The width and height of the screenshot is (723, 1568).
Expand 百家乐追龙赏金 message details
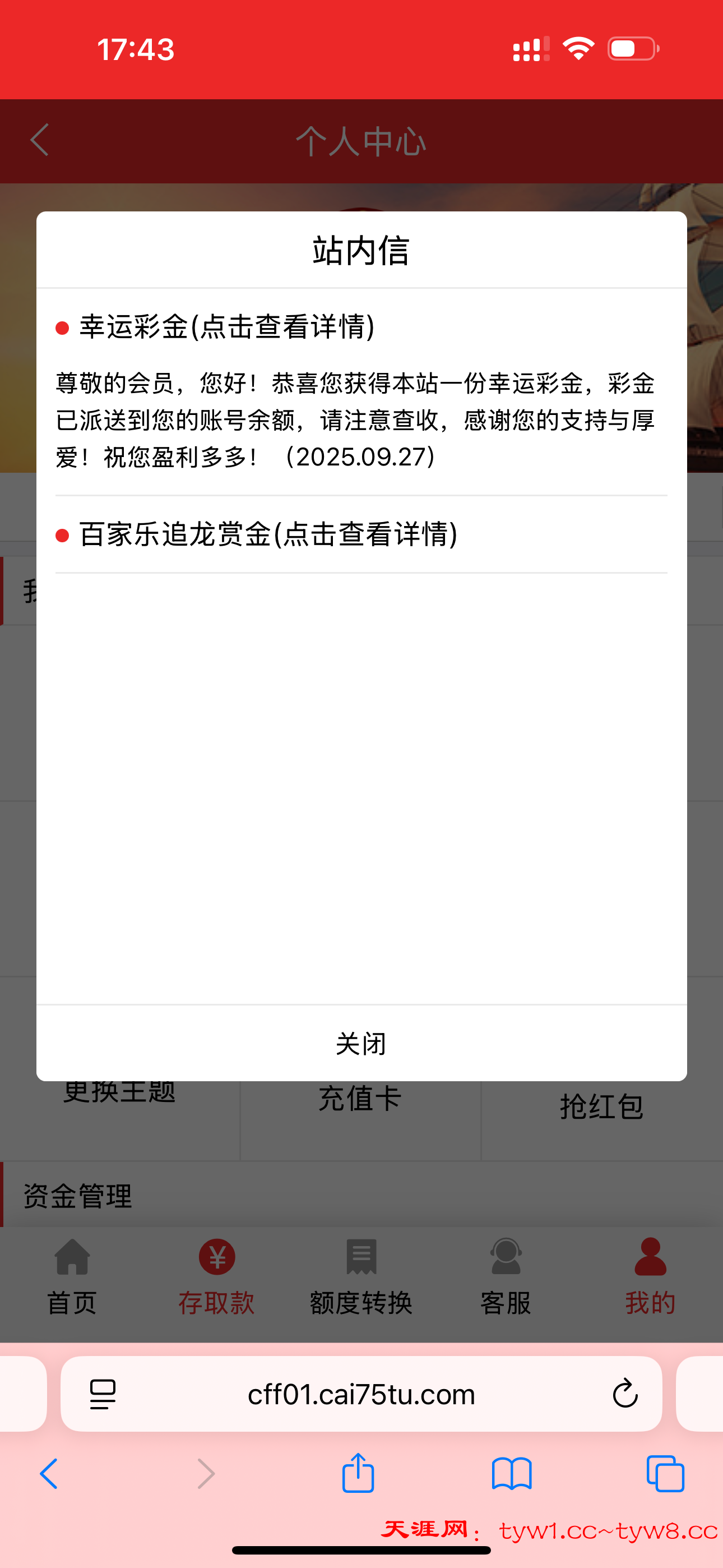click(268, 534)
